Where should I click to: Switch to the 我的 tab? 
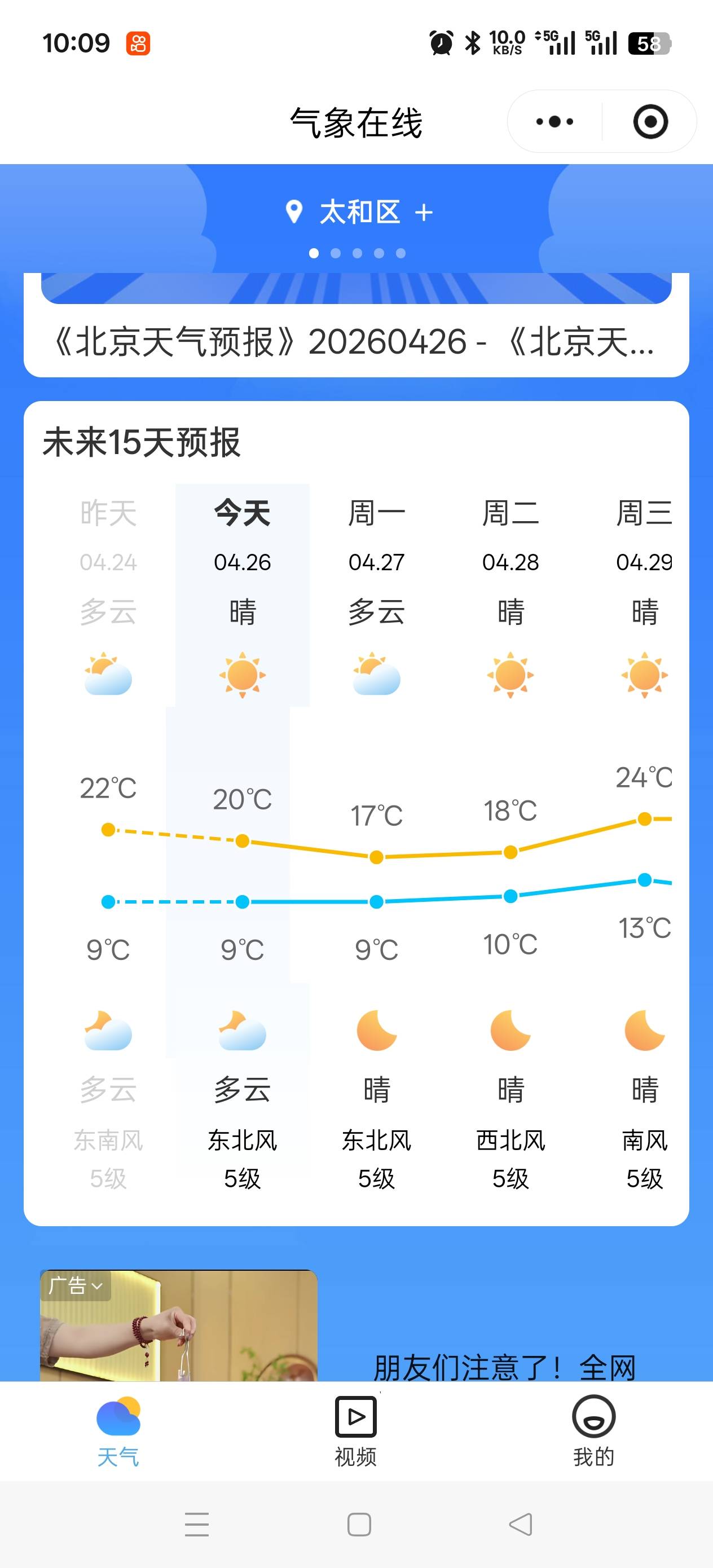point(593,1432)
